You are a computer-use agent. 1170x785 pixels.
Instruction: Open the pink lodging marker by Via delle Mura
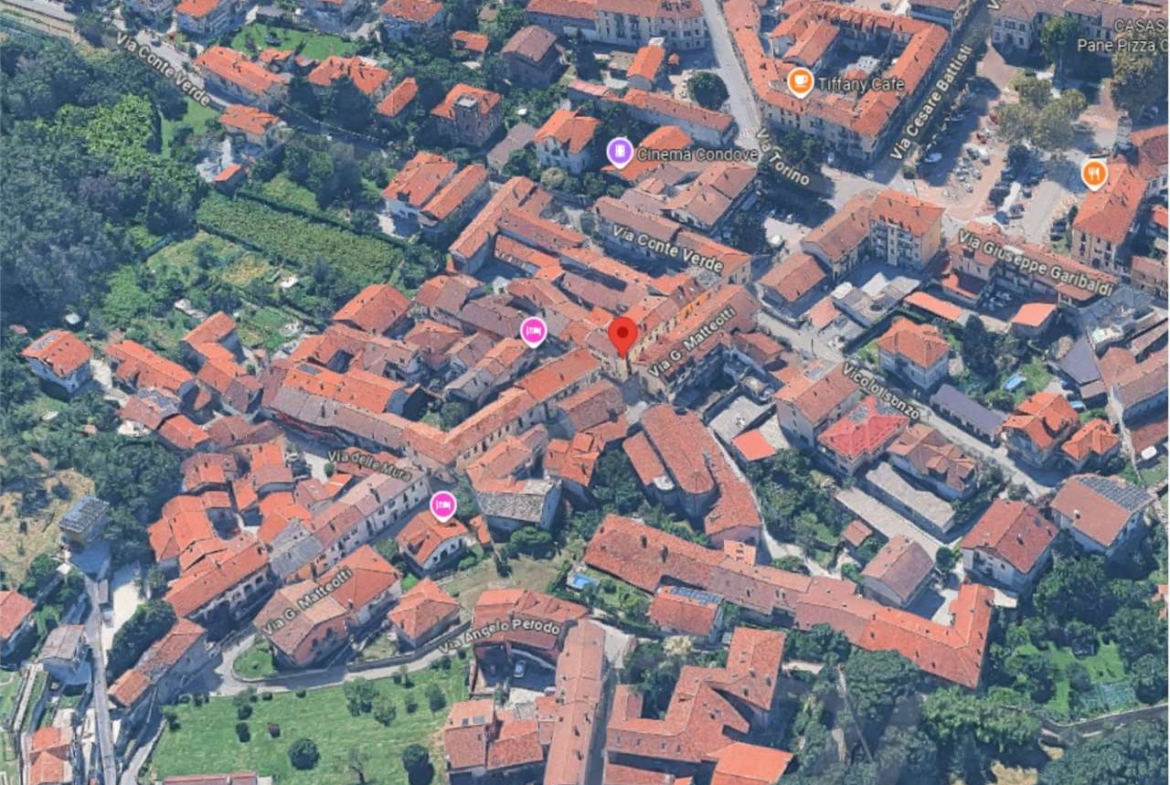[443, 506]
